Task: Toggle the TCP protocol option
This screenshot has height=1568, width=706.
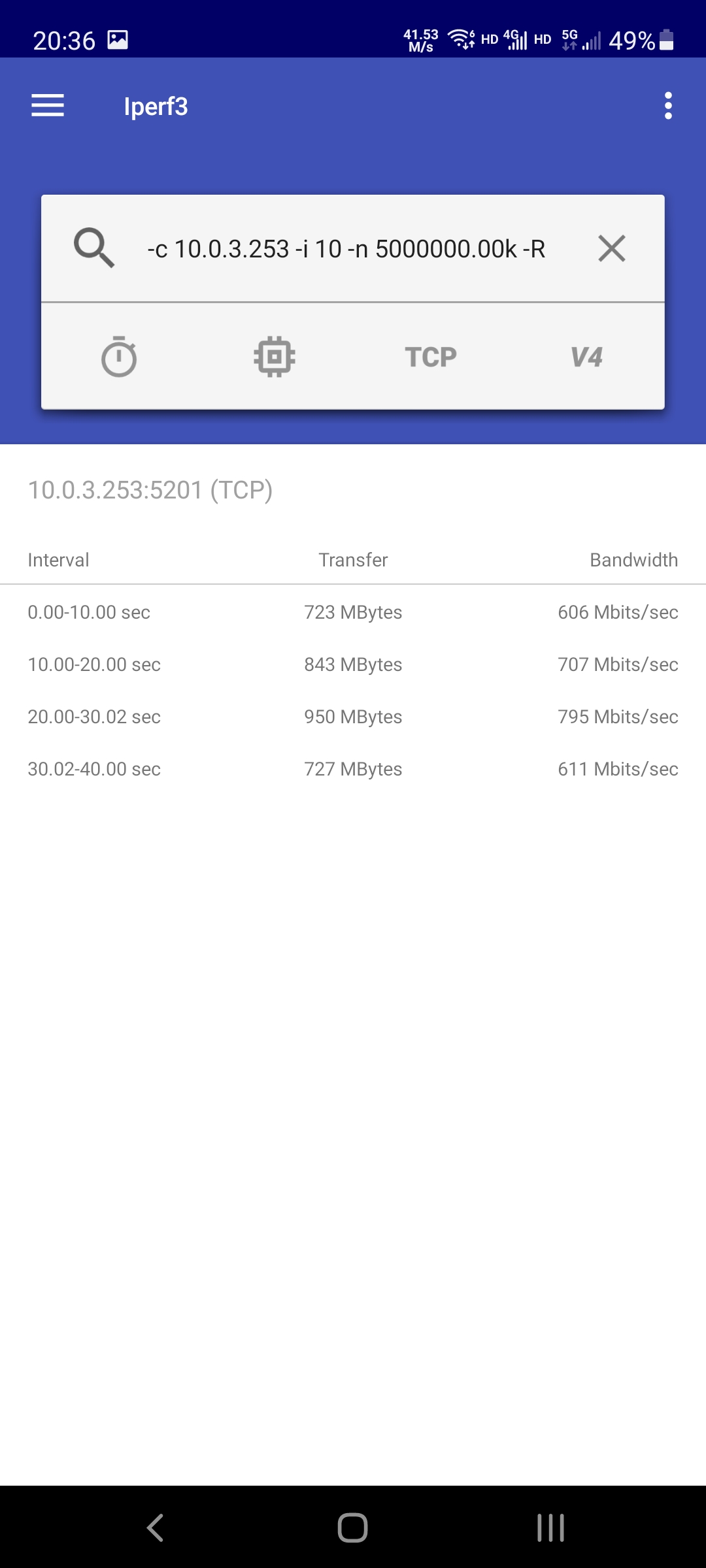Action: pyautogui.click(x=431, y=357)
